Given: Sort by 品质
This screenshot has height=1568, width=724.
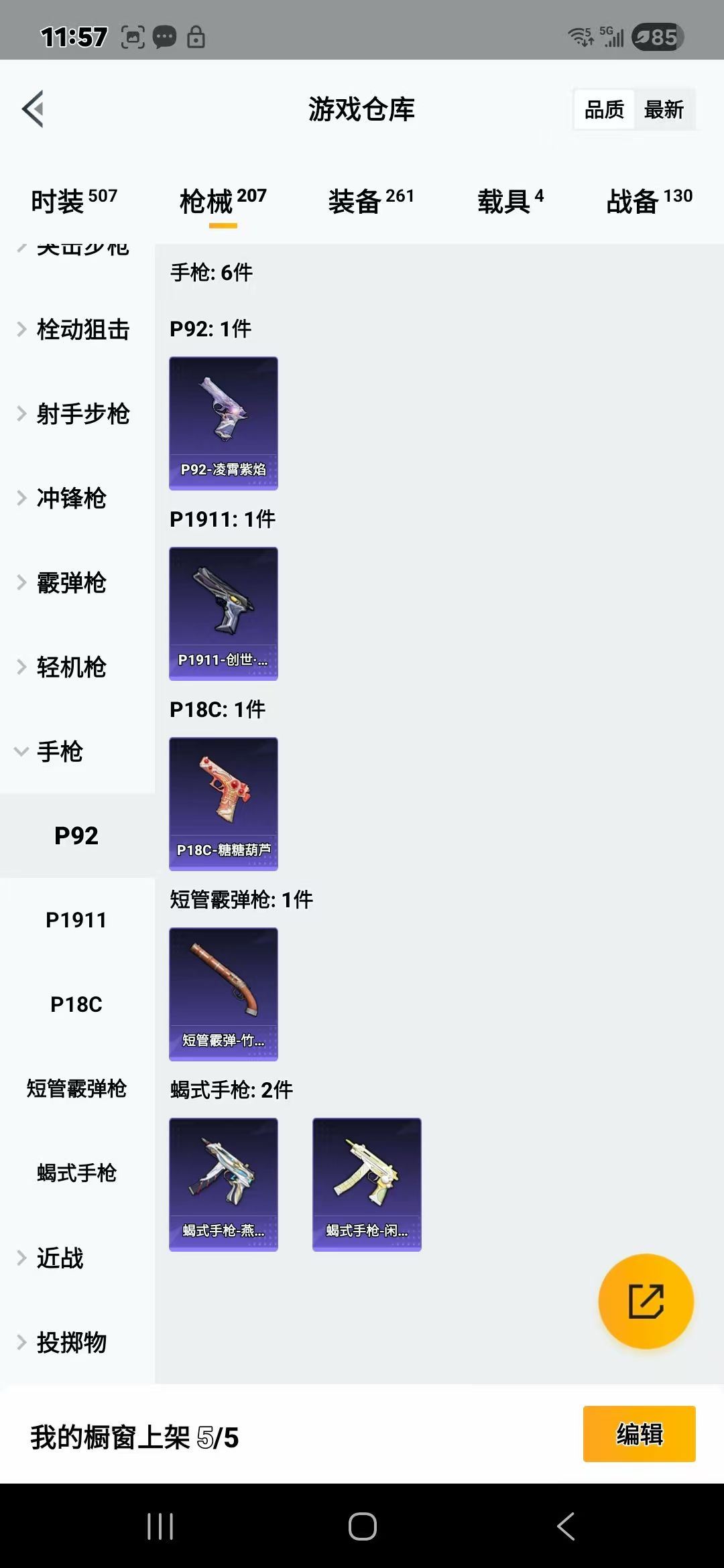Looking at the screenshot, I should 604,109.
